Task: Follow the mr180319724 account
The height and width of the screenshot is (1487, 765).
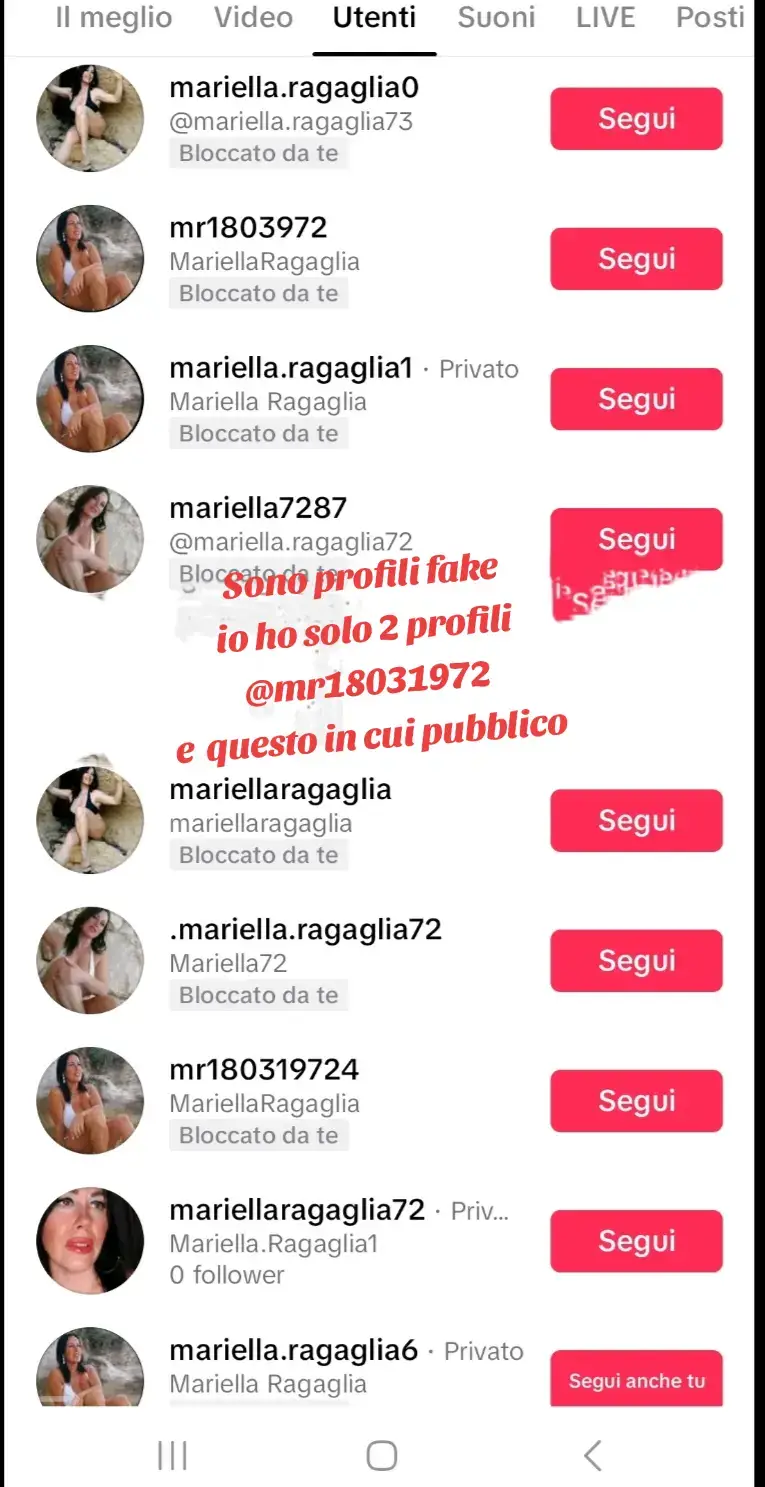Action: tap(636, 1101)
